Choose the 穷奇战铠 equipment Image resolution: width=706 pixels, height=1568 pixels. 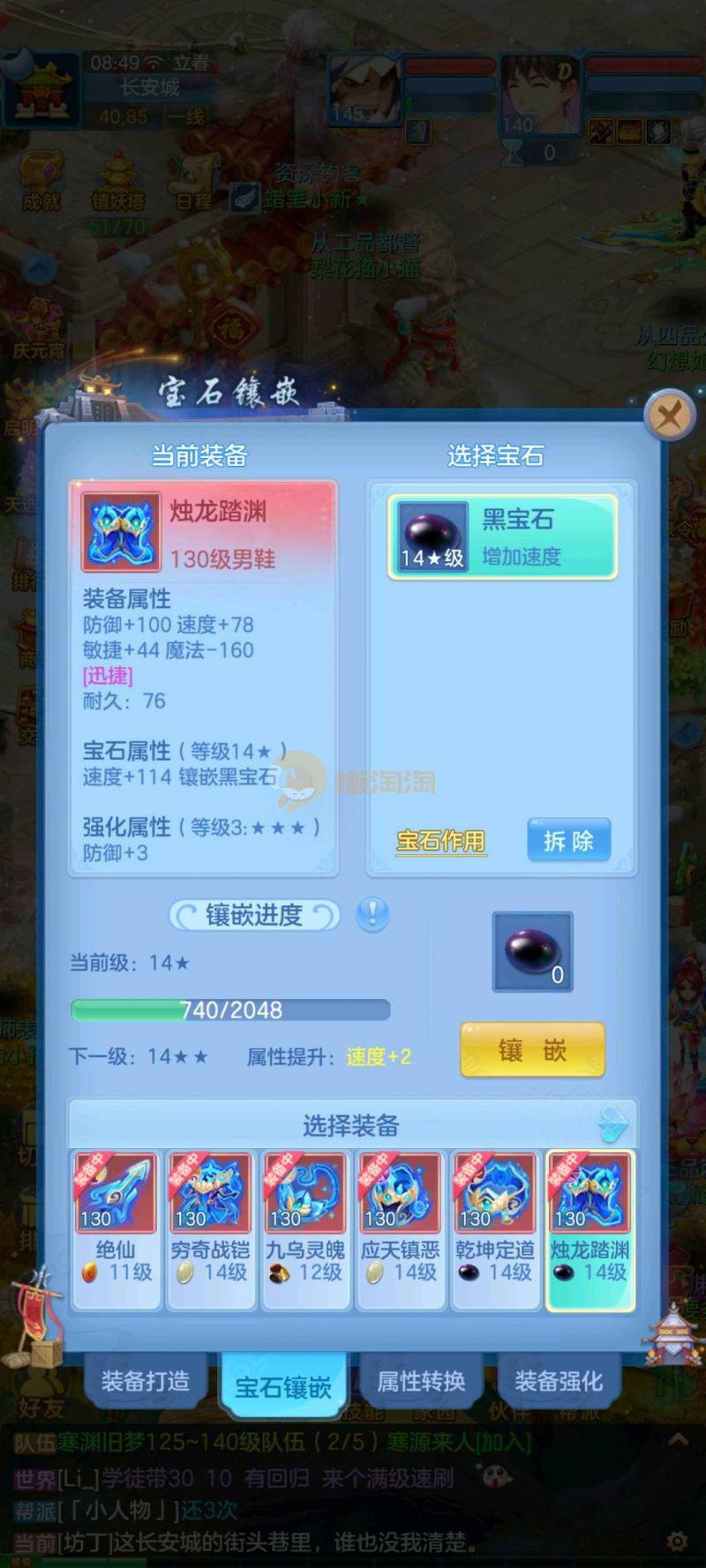210,1228
